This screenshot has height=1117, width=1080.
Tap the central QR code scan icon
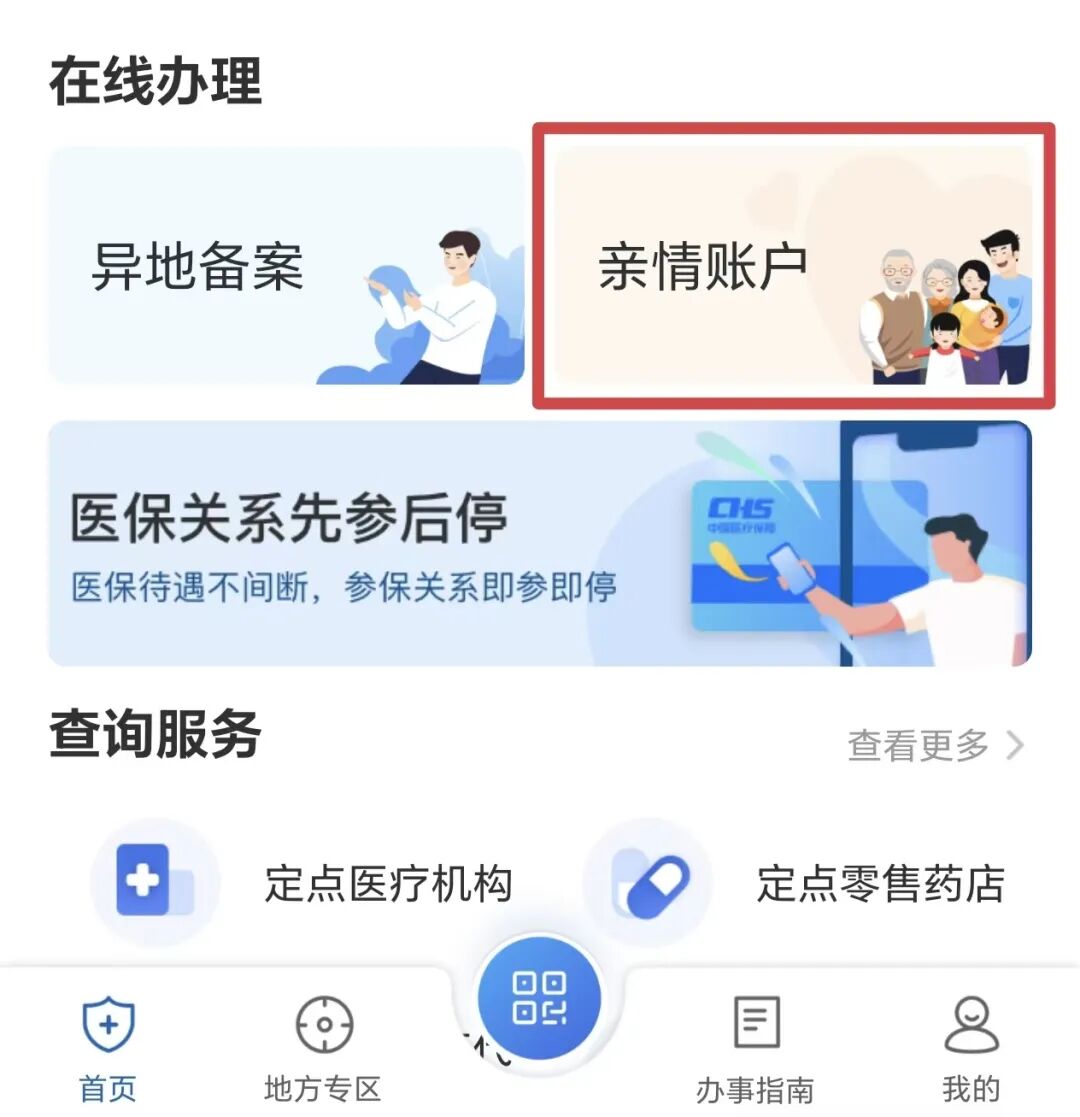540,995
